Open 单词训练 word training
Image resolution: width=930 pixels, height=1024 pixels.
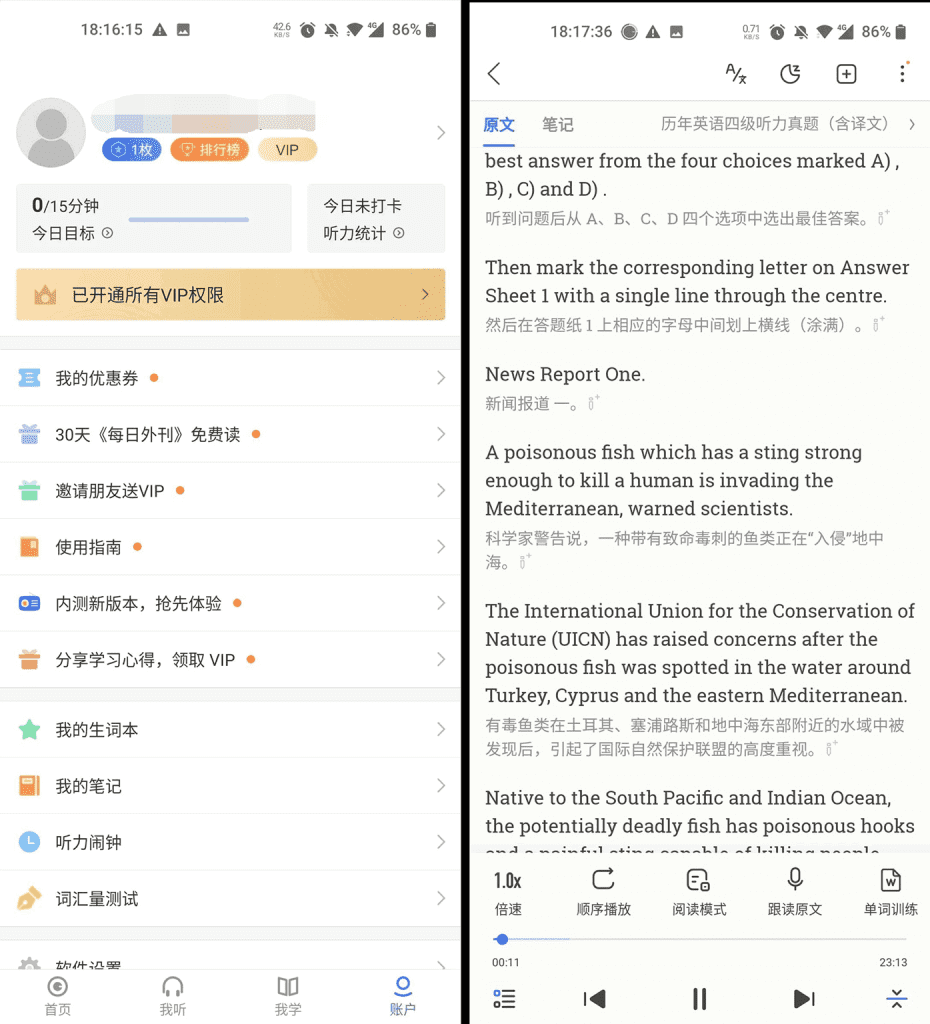point(890,891)
